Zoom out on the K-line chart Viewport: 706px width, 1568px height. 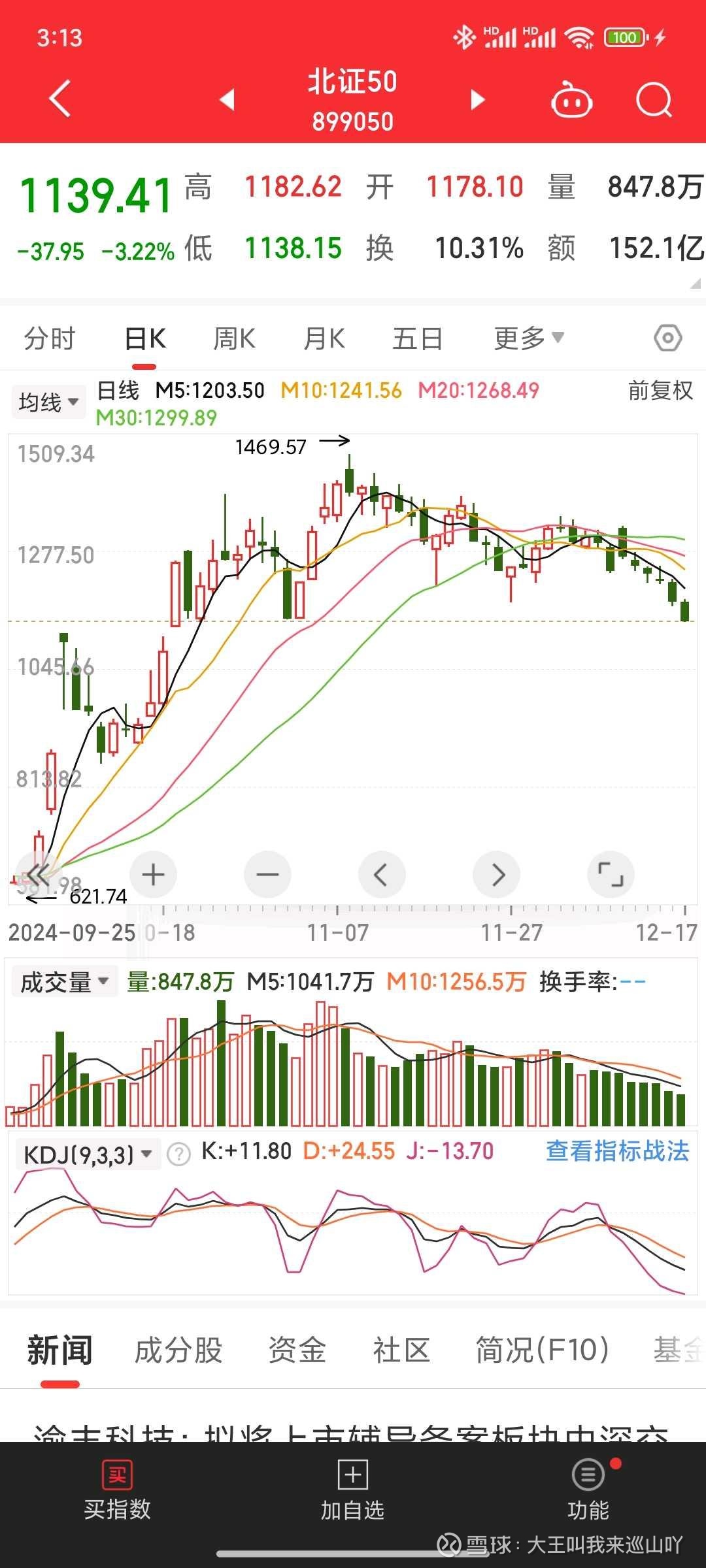pos(267,874)
